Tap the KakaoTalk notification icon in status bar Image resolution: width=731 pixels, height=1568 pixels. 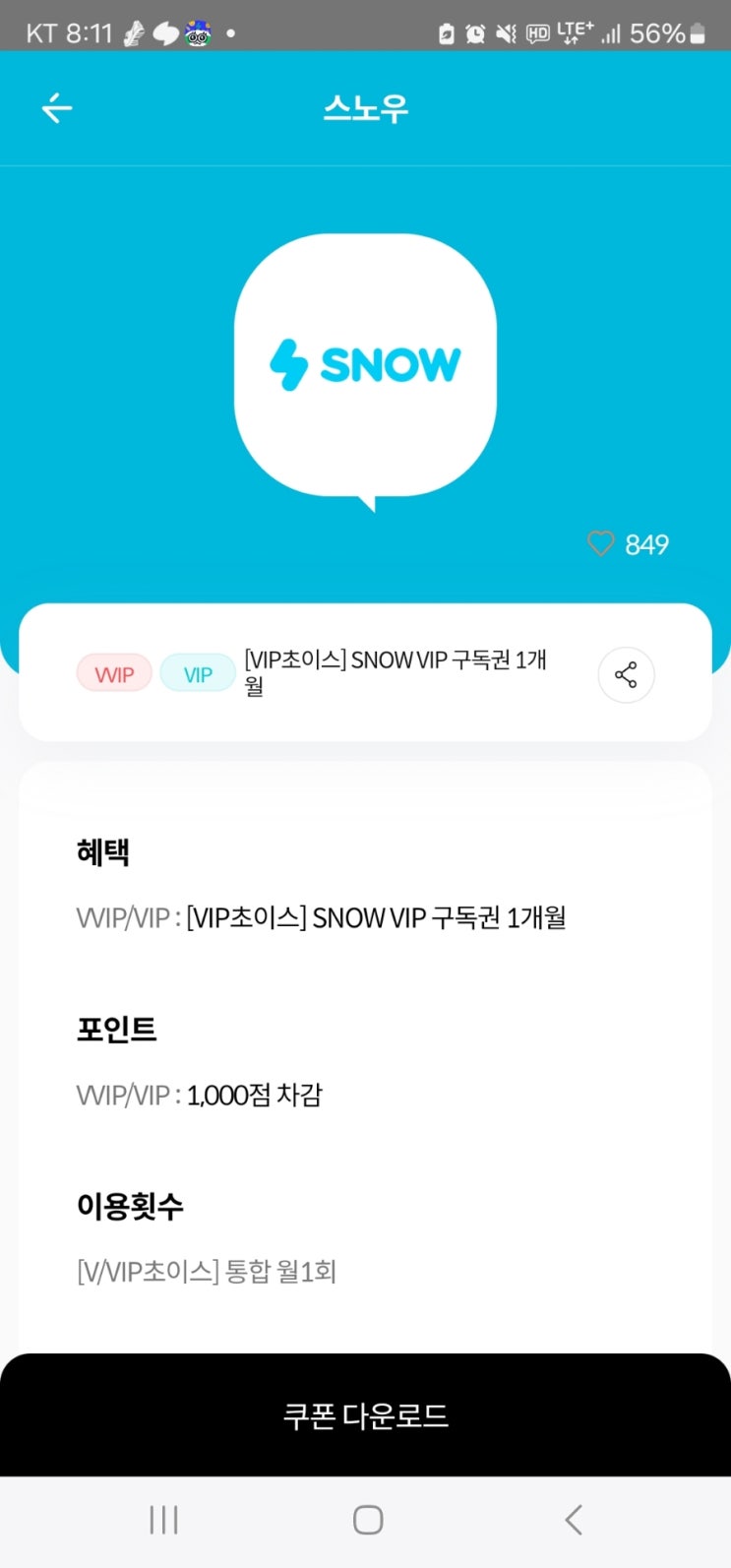coord(165,32)
